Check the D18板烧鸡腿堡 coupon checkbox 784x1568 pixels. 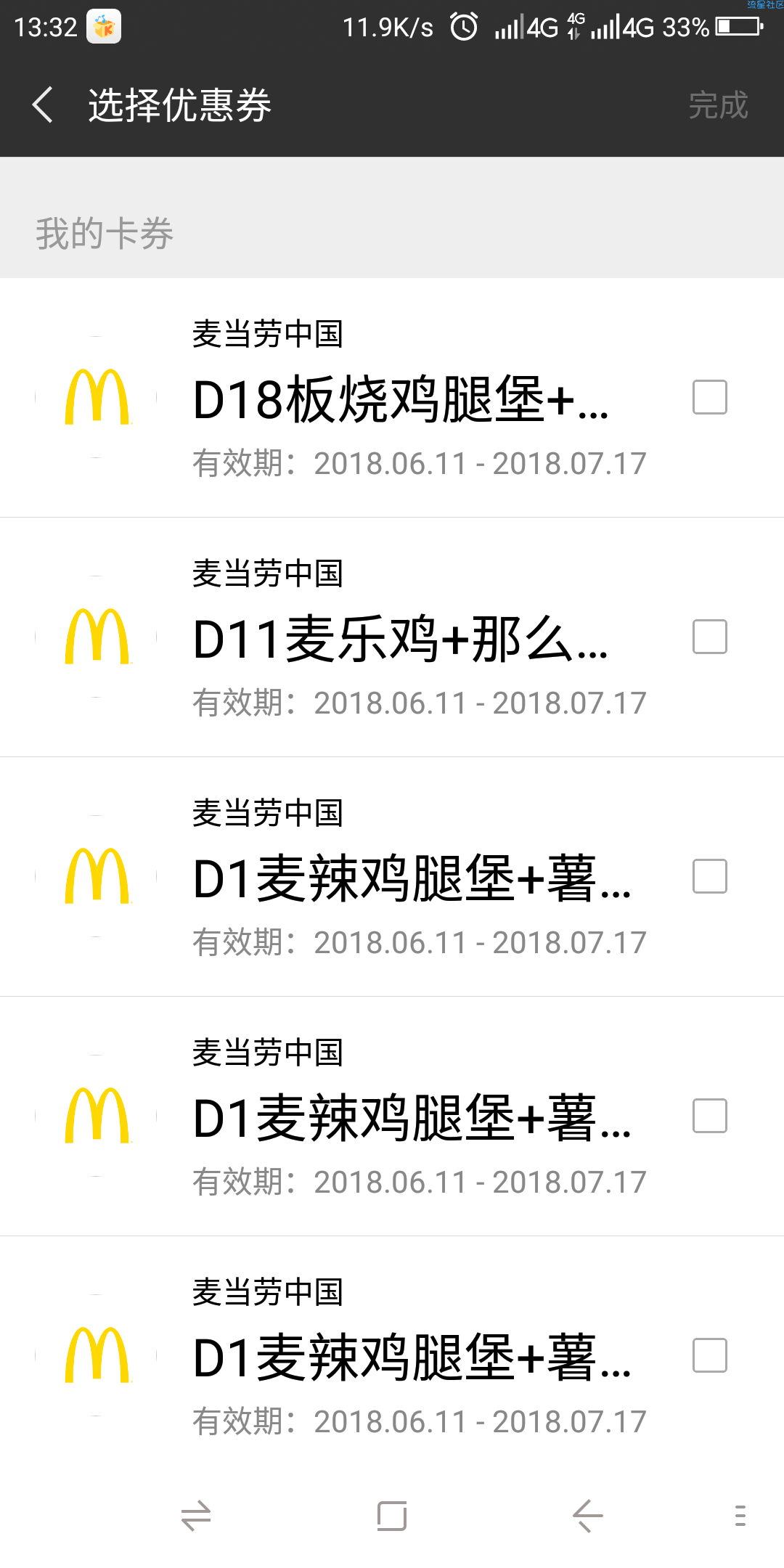tap(709, 397)
